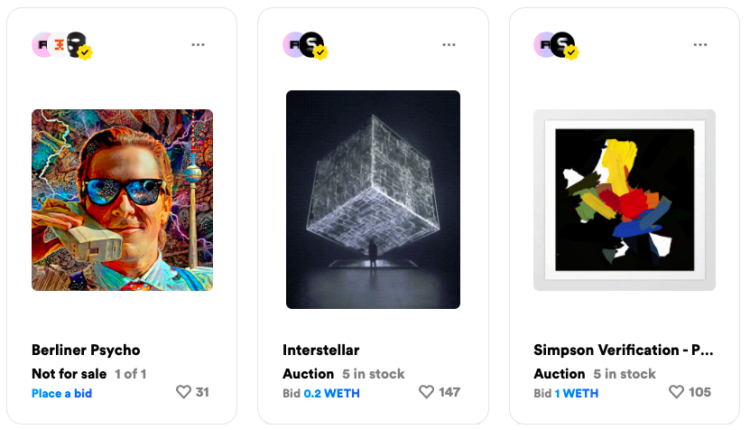Open the Interstellar cube artwork
This screenshot has width=750, height=430.
373,200
